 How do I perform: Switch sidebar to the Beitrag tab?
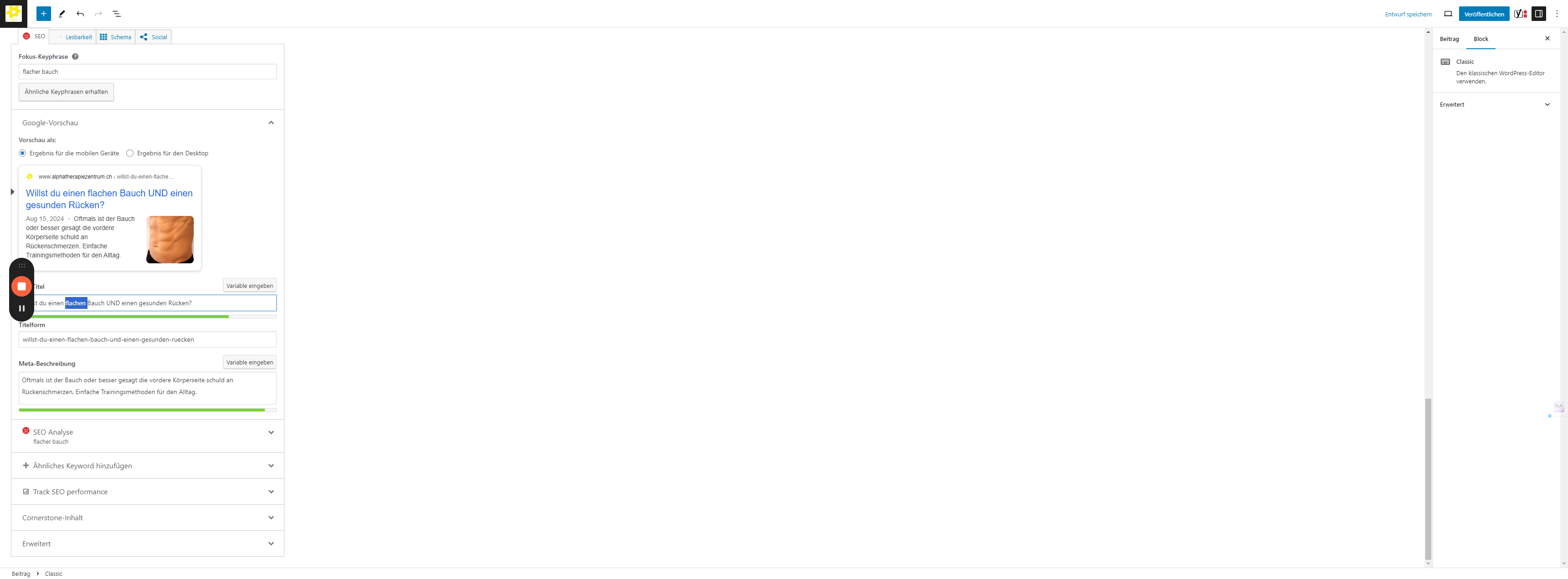click(1449, 39)
